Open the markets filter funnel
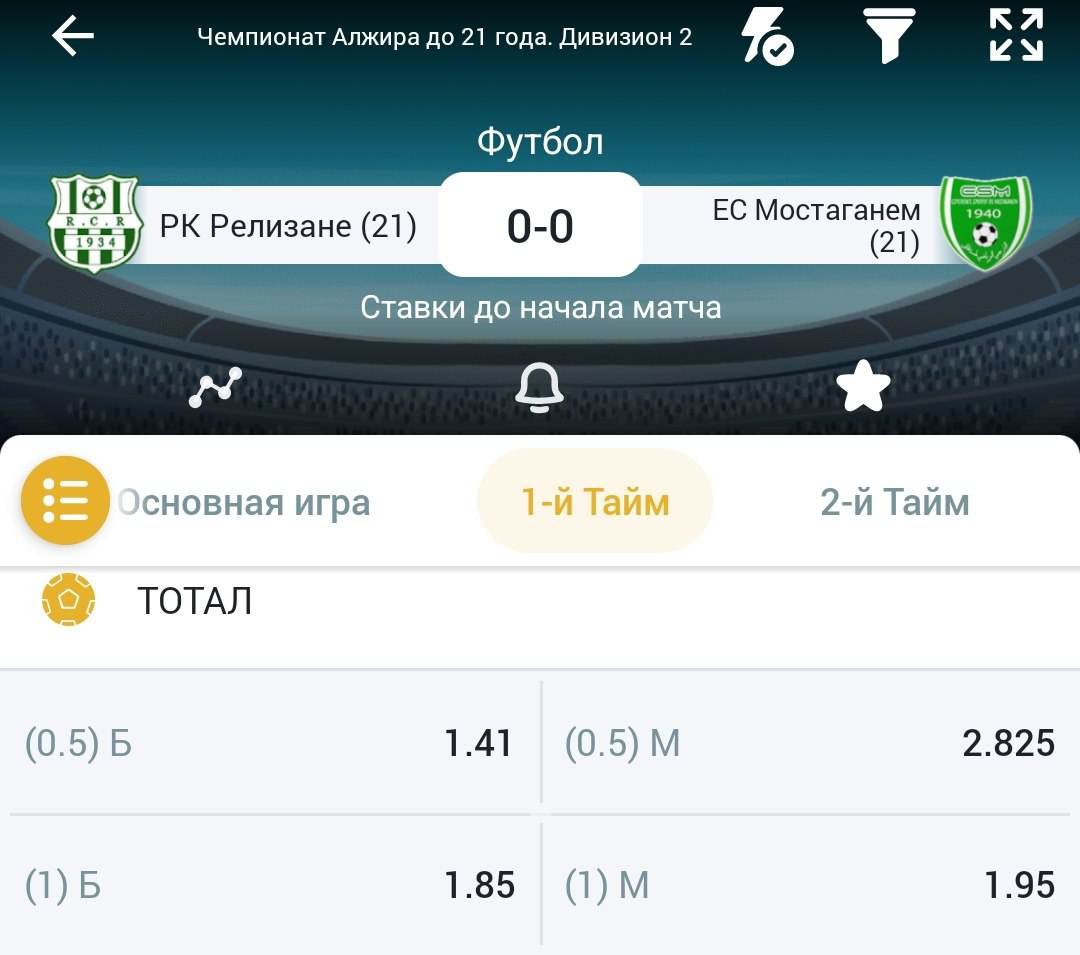Image resolution: width=1080 pixels, height=955 pixels. tap(889, 36)
